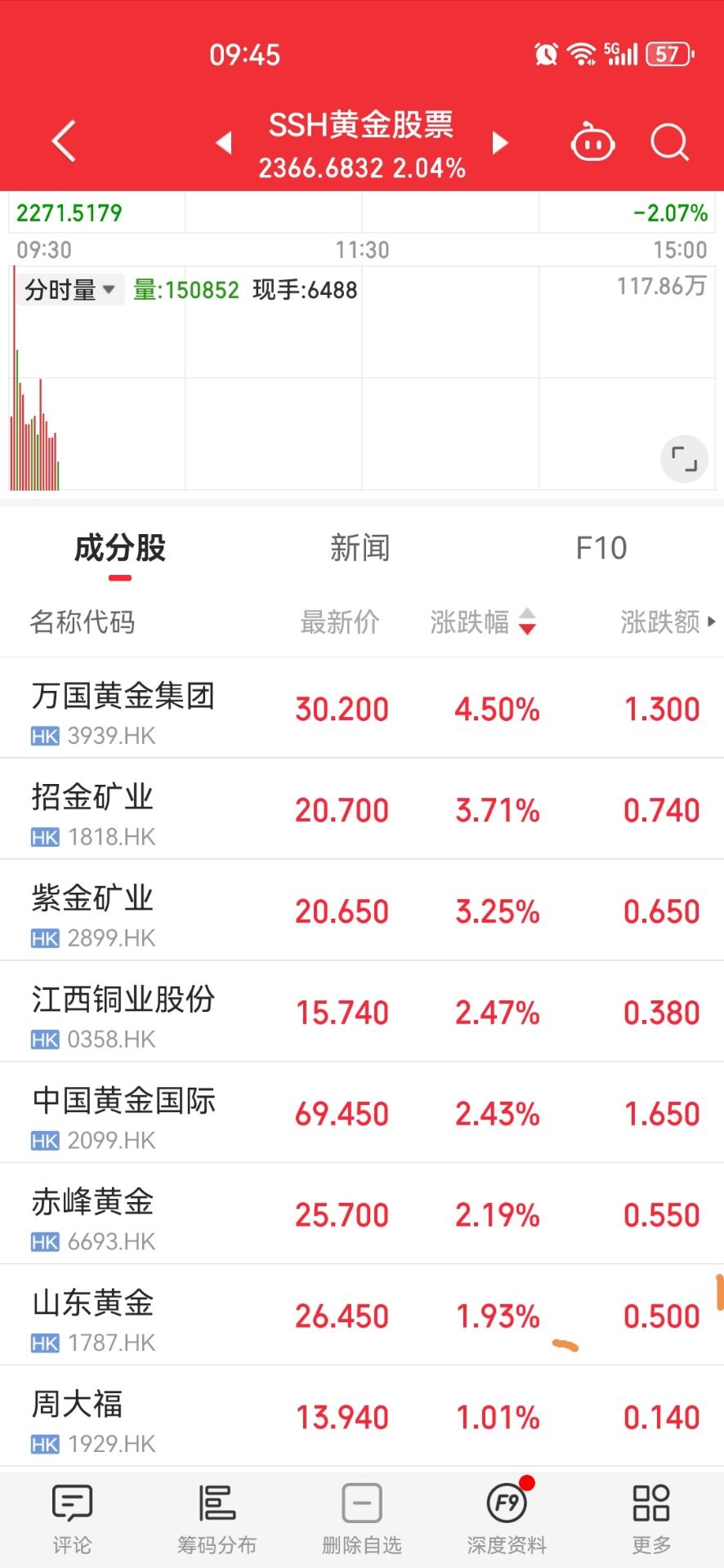Switch to the next index
This screenshot has width=724, height=1568.
coord(500,143)
